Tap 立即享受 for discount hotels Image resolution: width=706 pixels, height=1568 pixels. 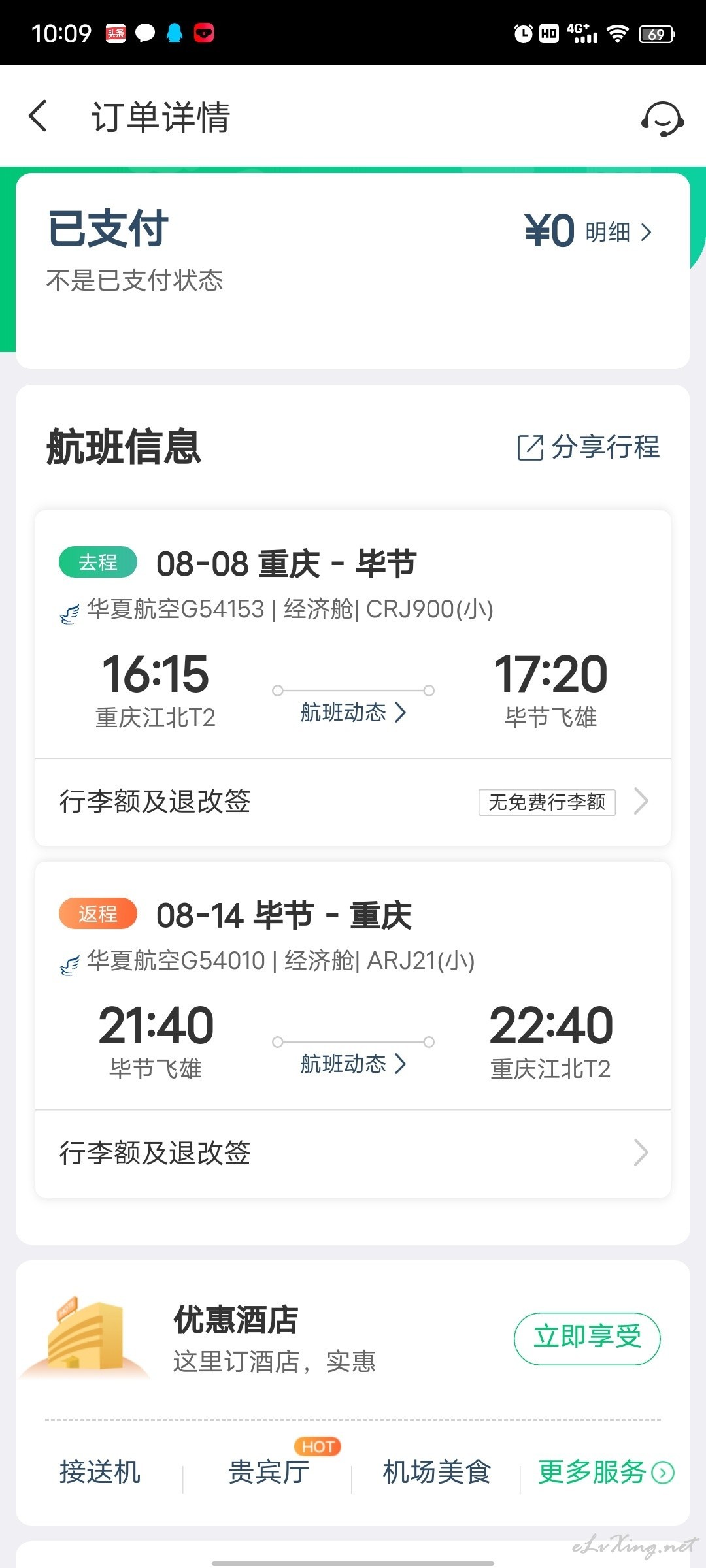(x=587, y=1338)
